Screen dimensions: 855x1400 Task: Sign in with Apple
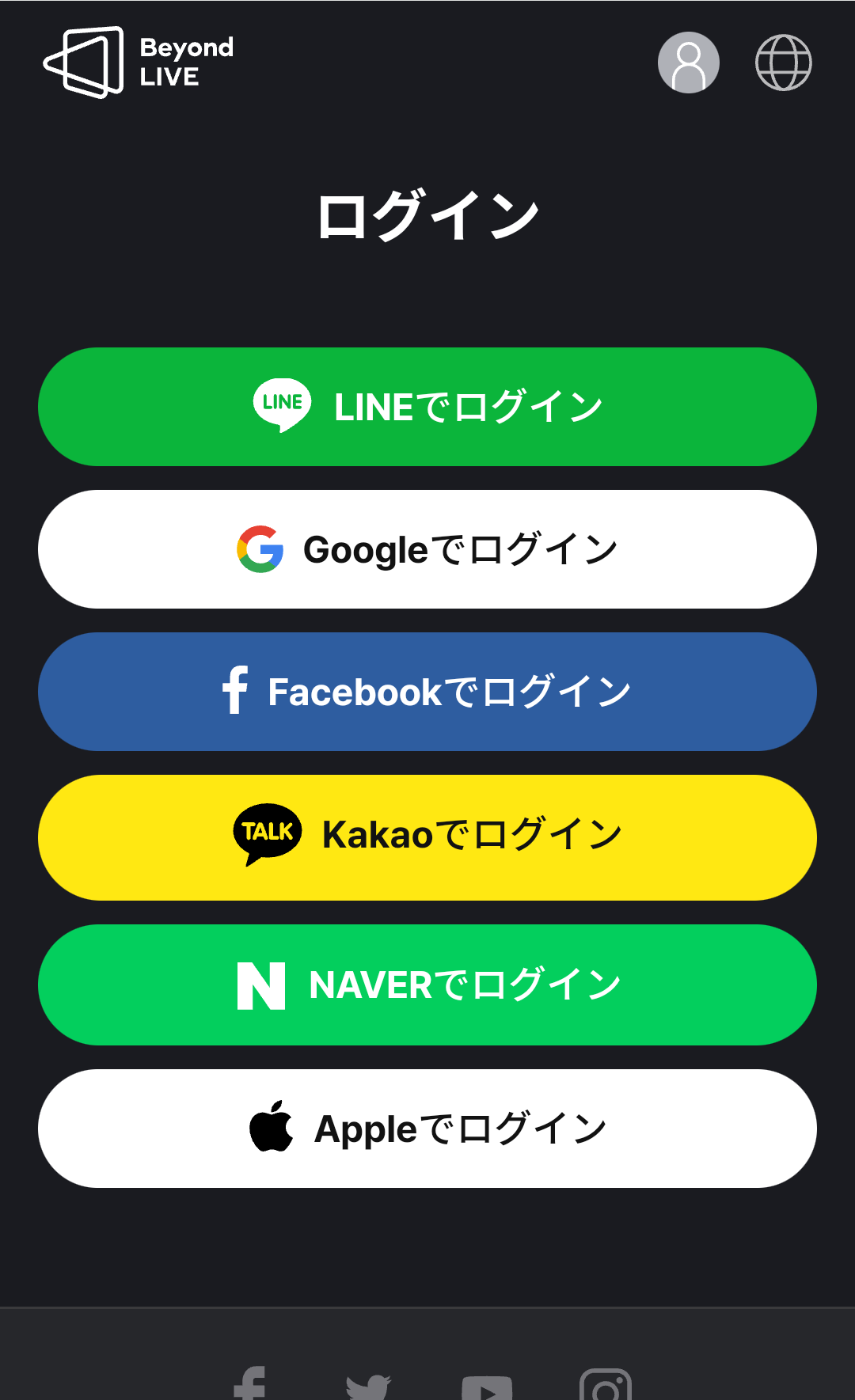coord(427,1129)
